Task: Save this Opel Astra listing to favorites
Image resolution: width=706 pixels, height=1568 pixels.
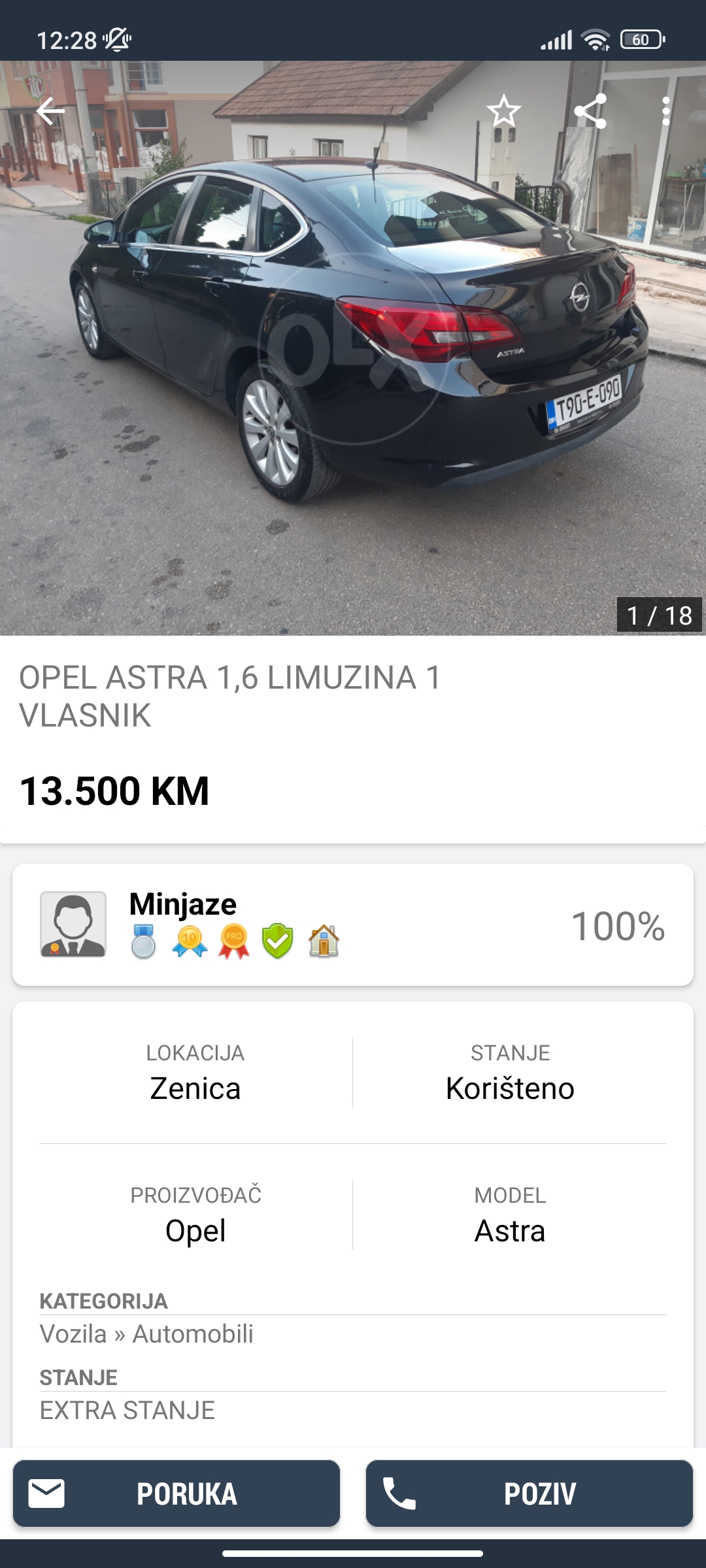Action: pos(503,111)
